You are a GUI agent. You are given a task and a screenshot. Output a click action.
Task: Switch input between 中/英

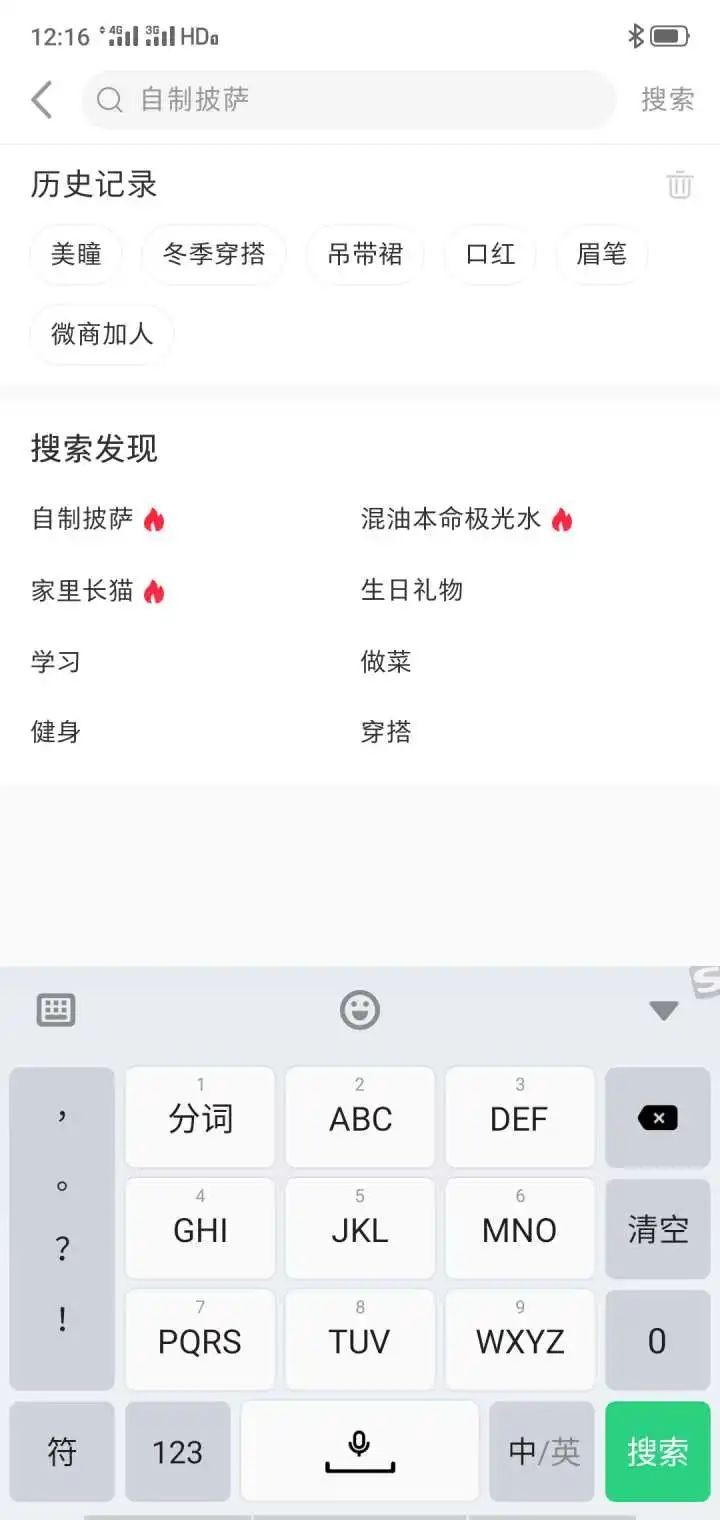pyautogui.click(x=541, y=1450)
